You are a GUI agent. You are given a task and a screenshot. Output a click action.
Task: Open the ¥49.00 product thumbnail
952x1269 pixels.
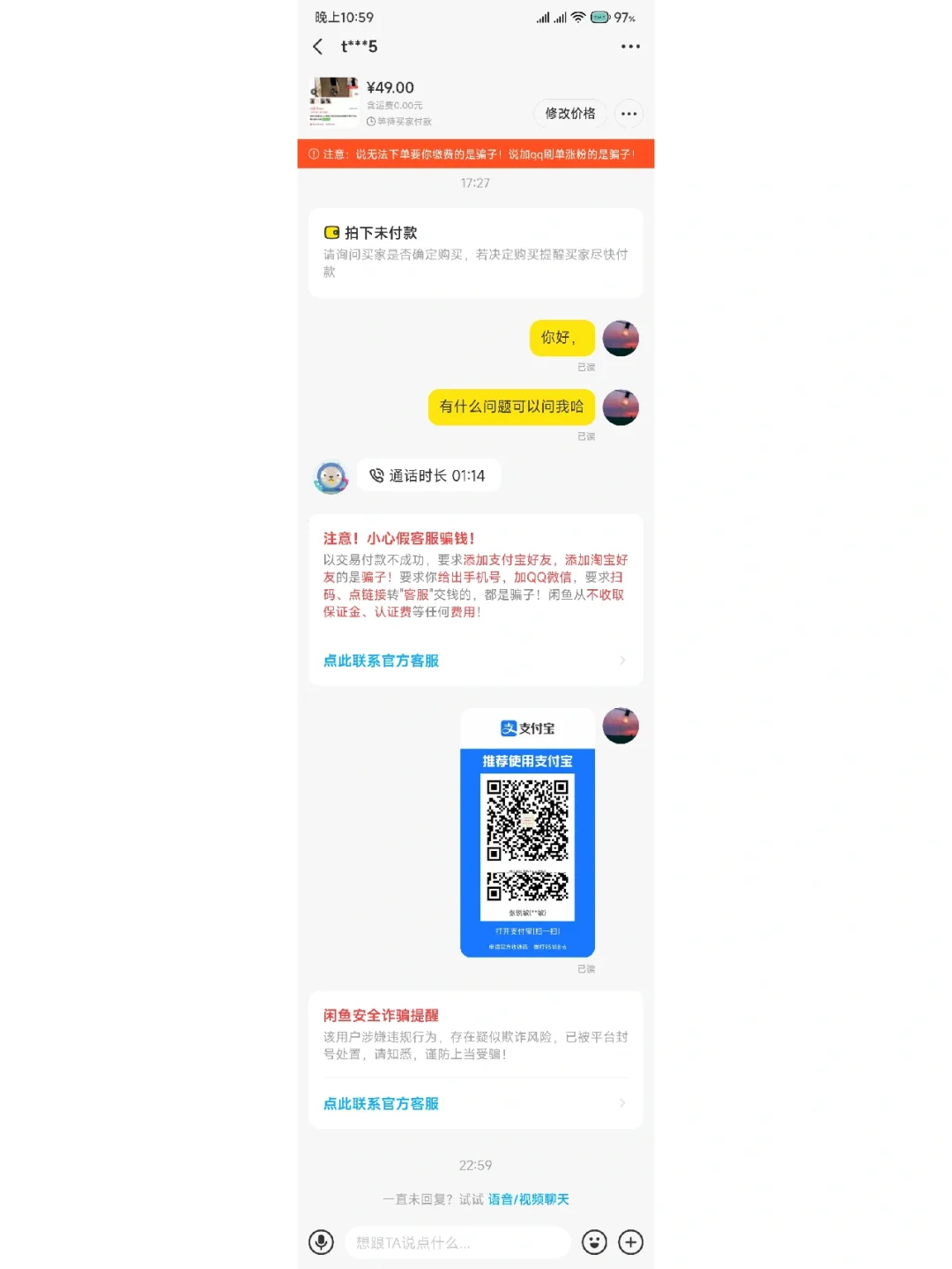point(334,102)
